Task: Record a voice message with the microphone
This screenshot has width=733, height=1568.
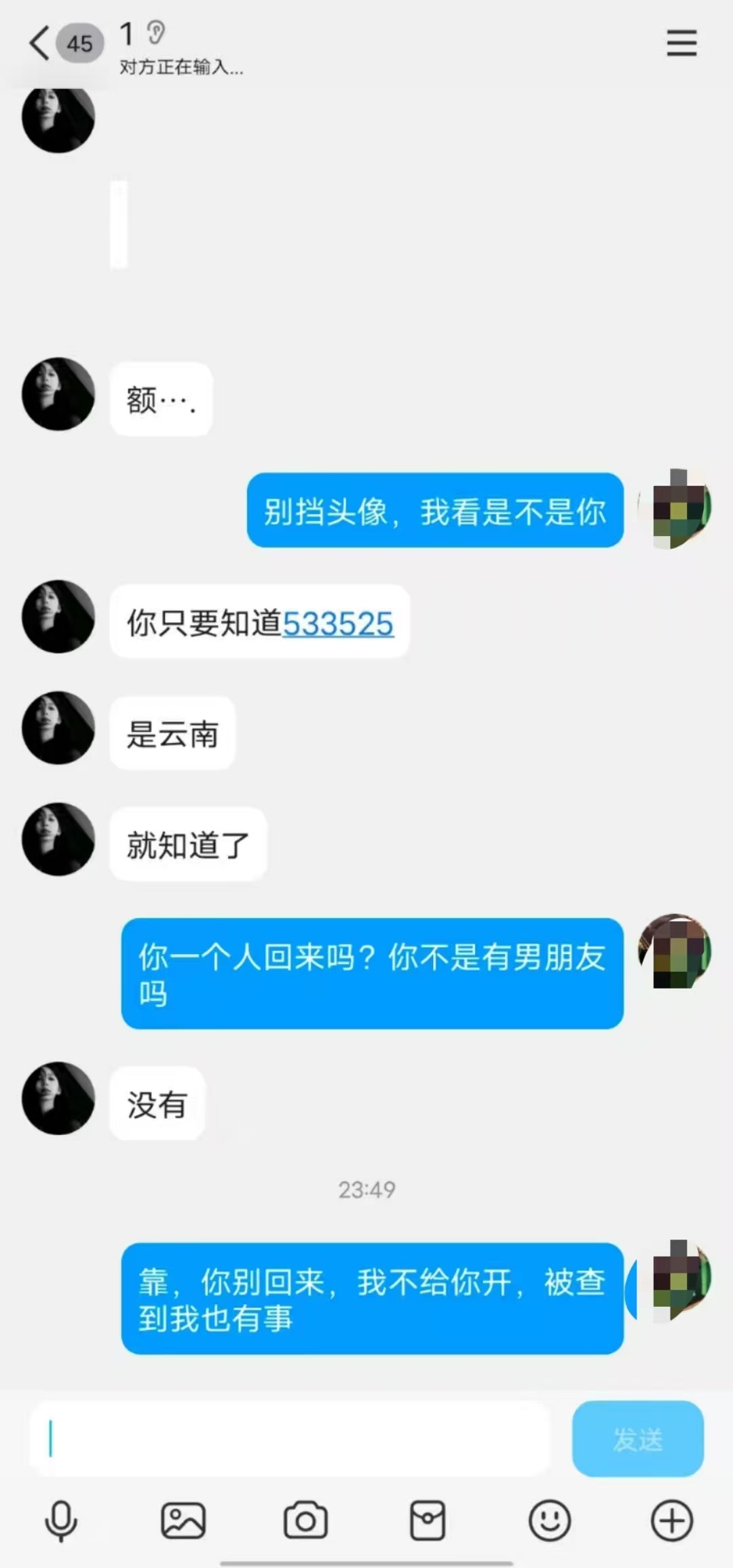Action: point(61,1521)
